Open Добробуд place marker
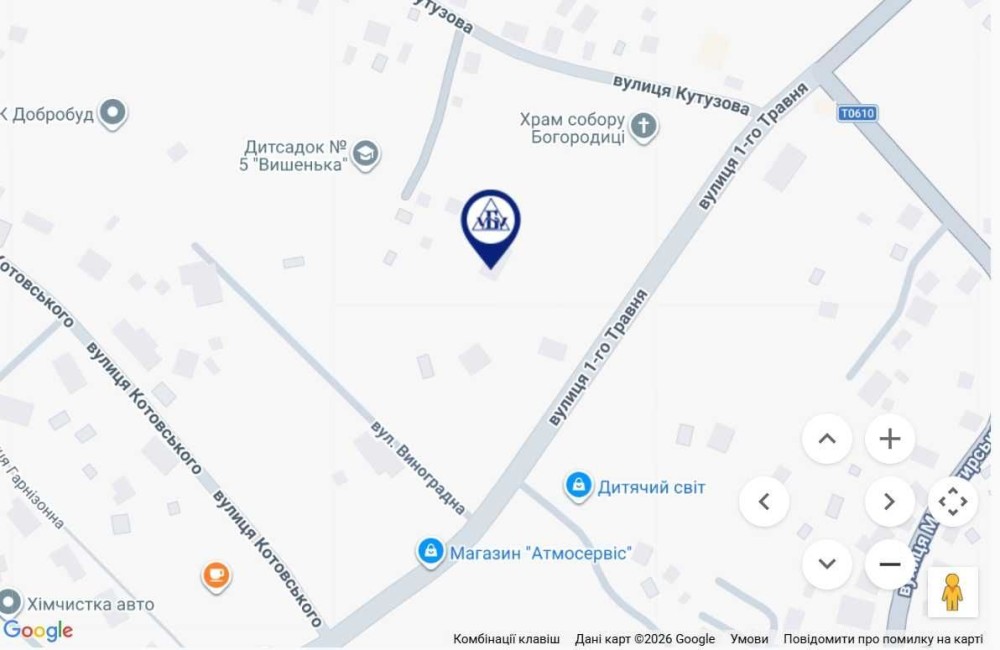1000x650 pixels. pos(113,113)
